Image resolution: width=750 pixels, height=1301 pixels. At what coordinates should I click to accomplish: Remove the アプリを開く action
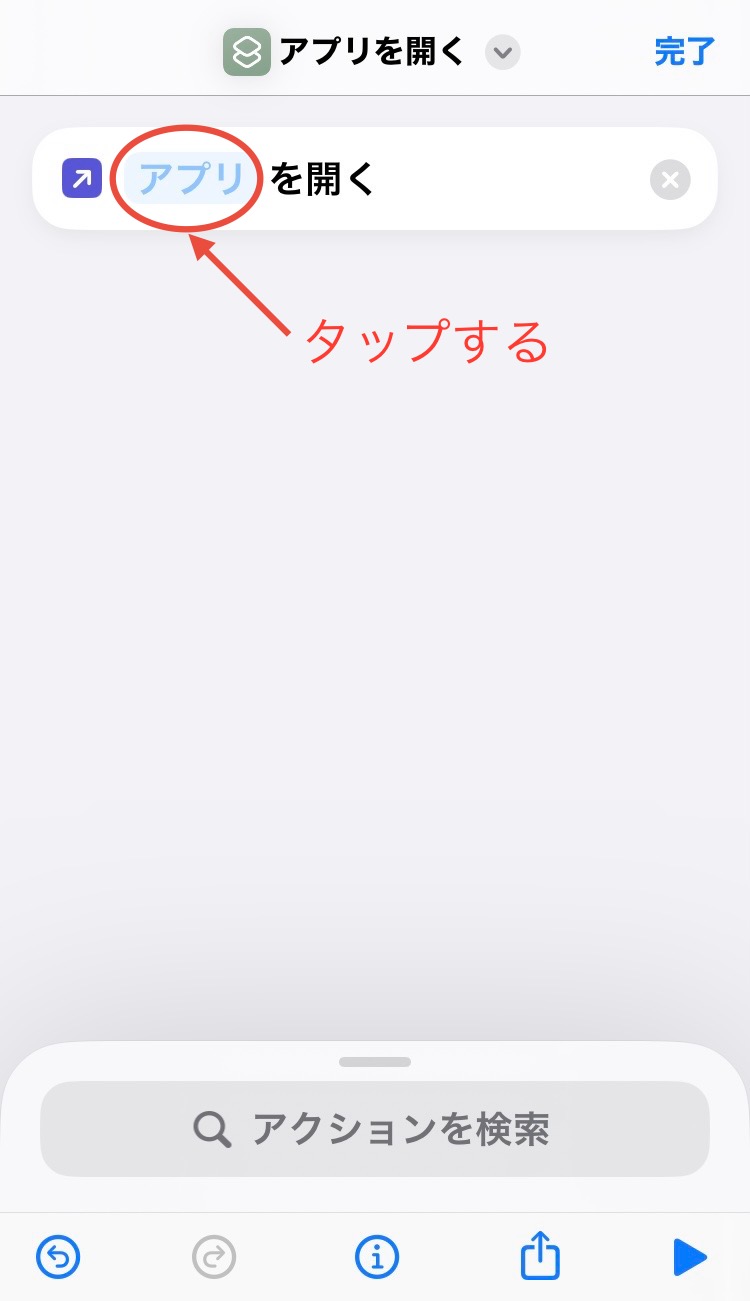tap(670, 180)
